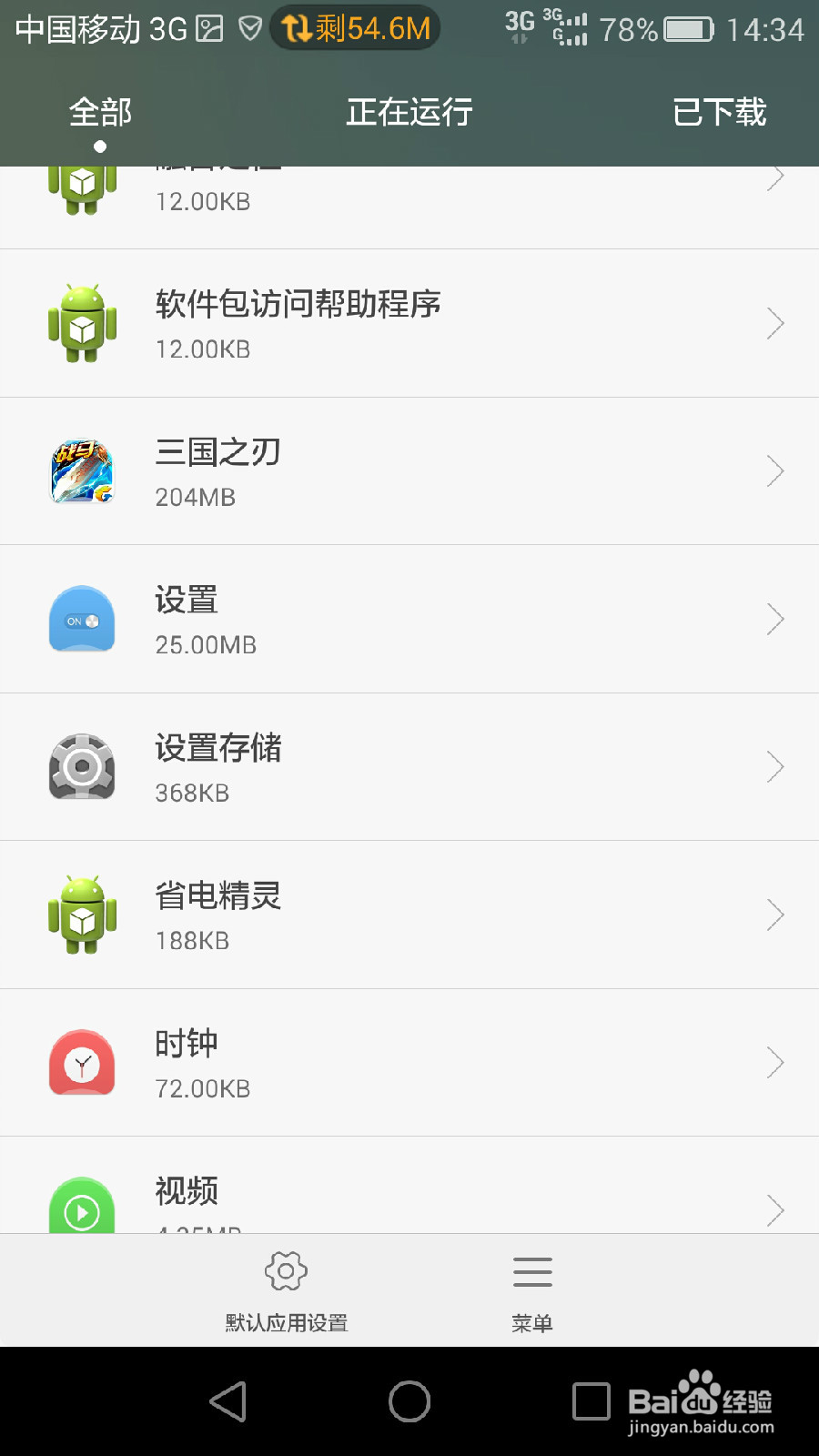Switch to the 已下载 tab

[719, 112]
